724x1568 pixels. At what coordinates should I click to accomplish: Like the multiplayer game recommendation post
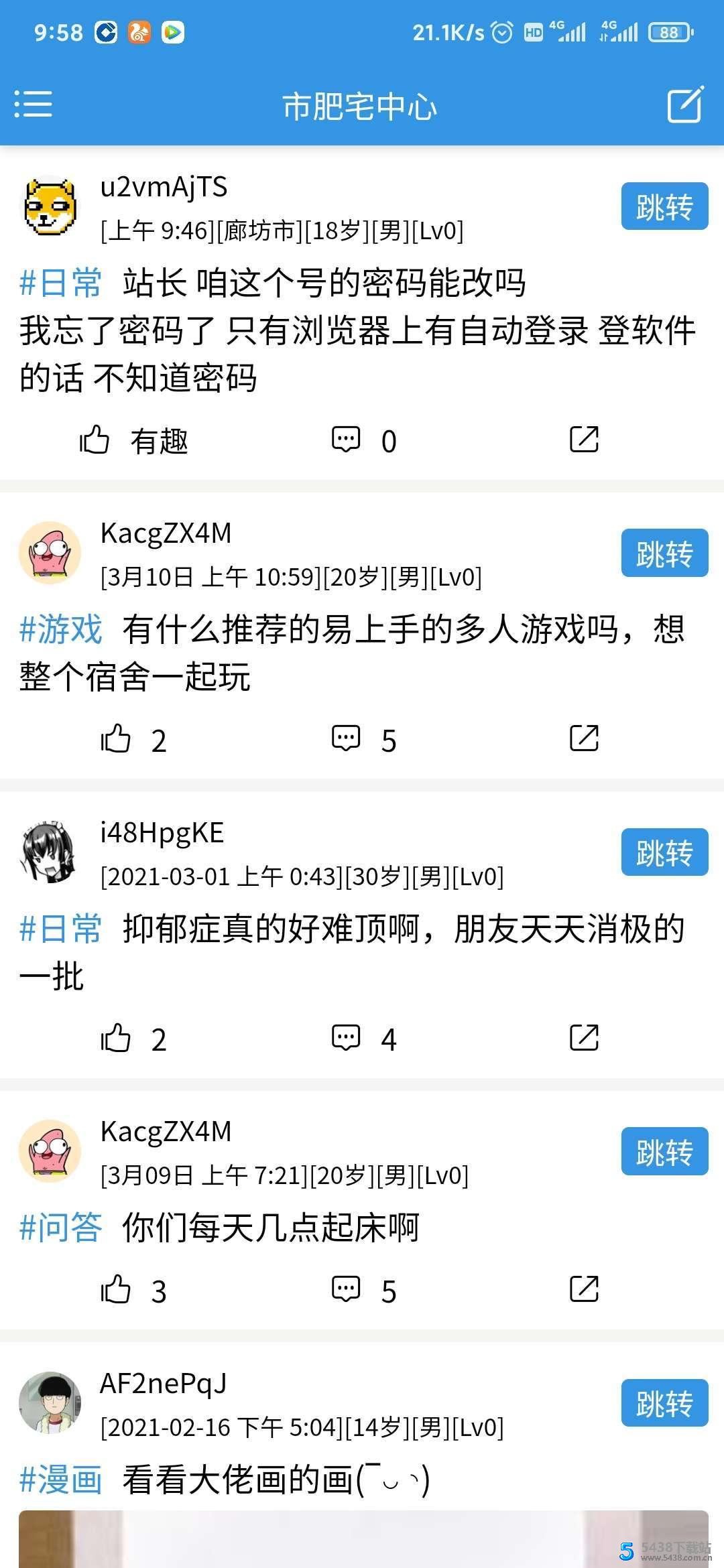[116, 739]
